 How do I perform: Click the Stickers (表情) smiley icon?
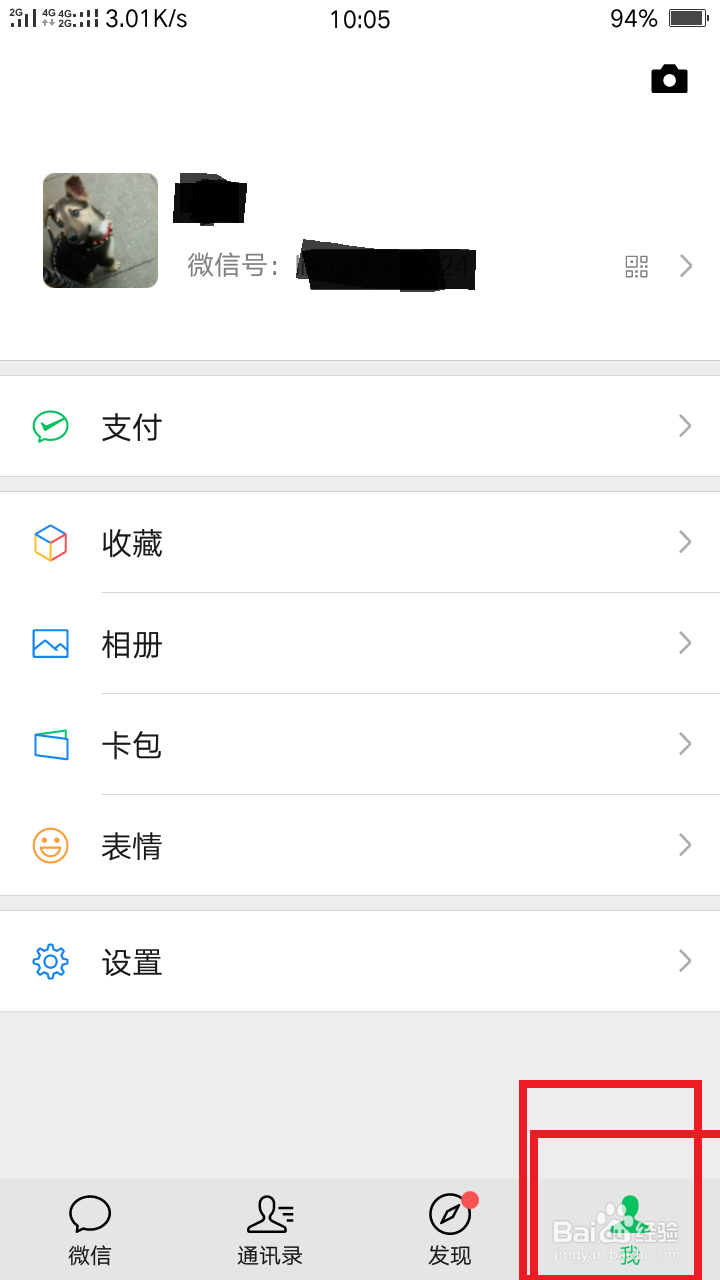(50, 846)
